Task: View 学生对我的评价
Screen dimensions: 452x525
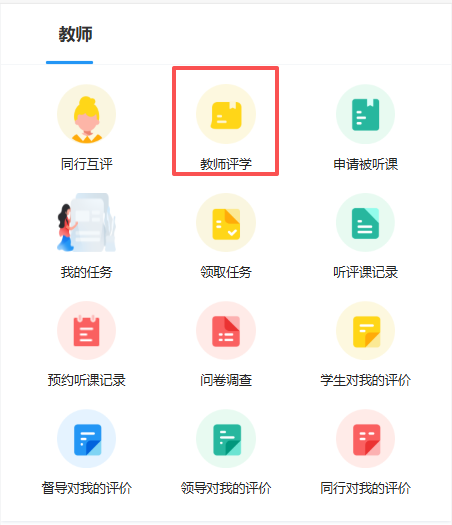Action: click(365, 345)
